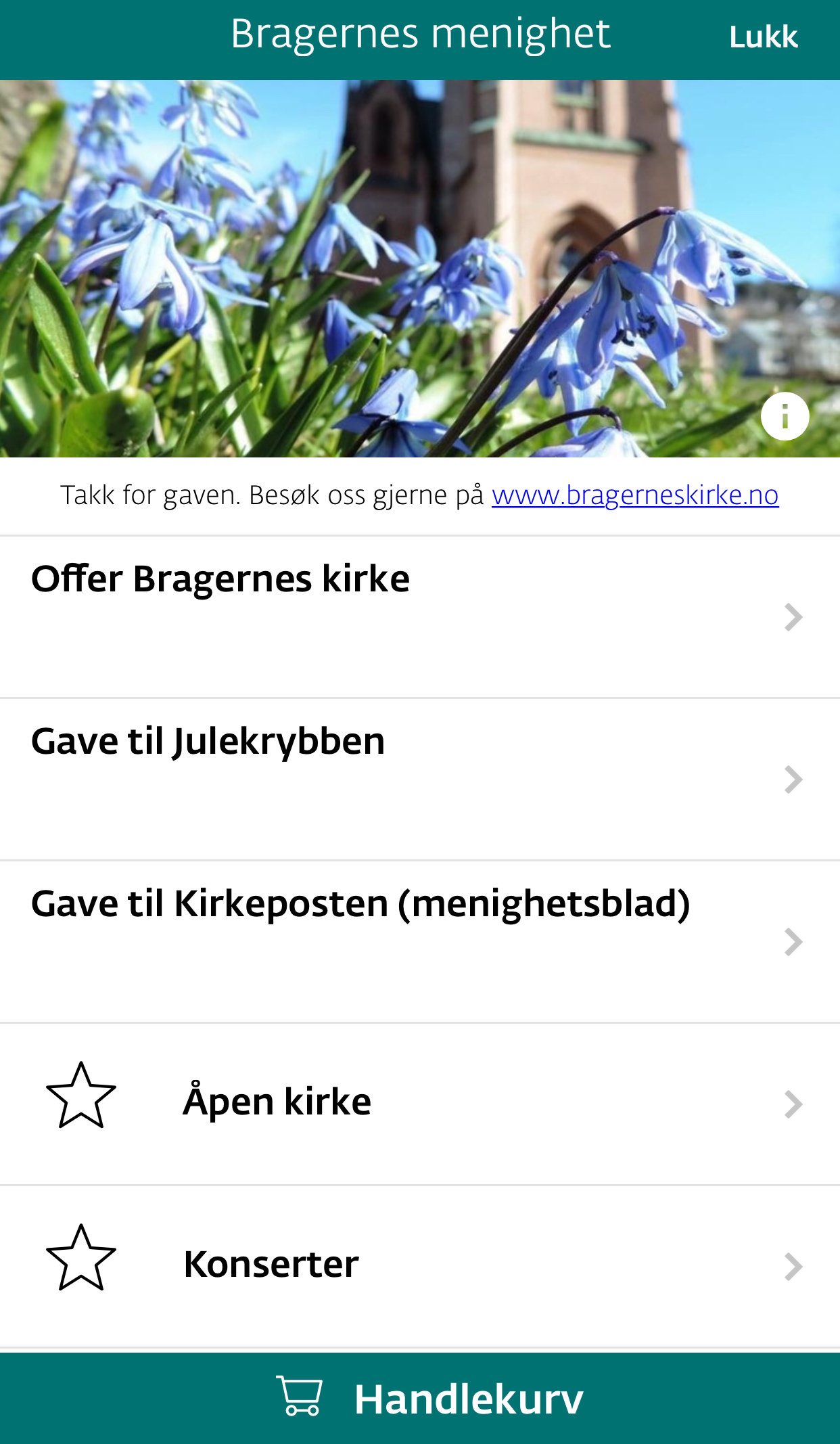Choose the Åpen kirke option

(x=419, y=1102)
